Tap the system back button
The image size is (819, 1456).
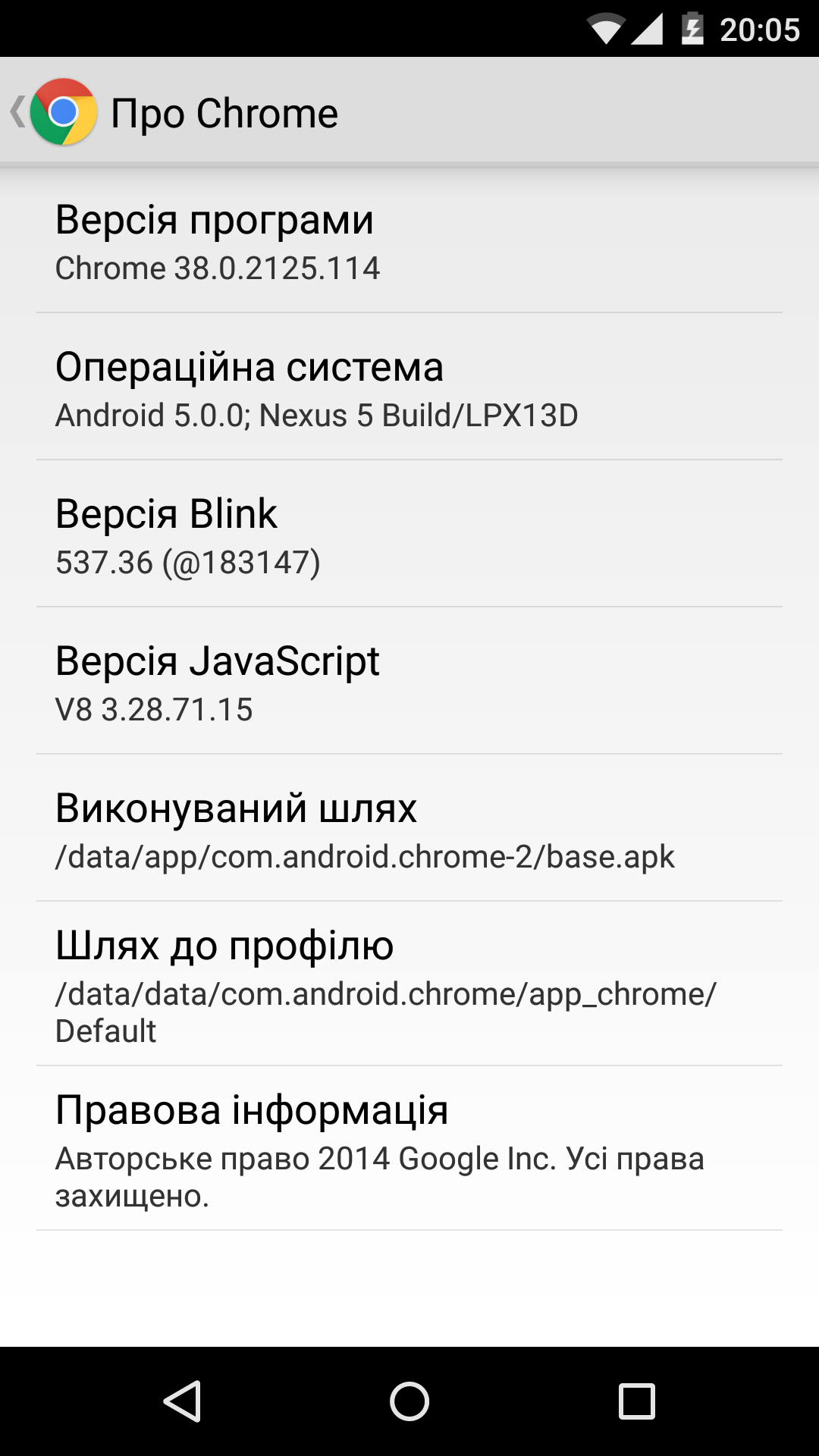pyautogui.click(x=182, y=1401)
